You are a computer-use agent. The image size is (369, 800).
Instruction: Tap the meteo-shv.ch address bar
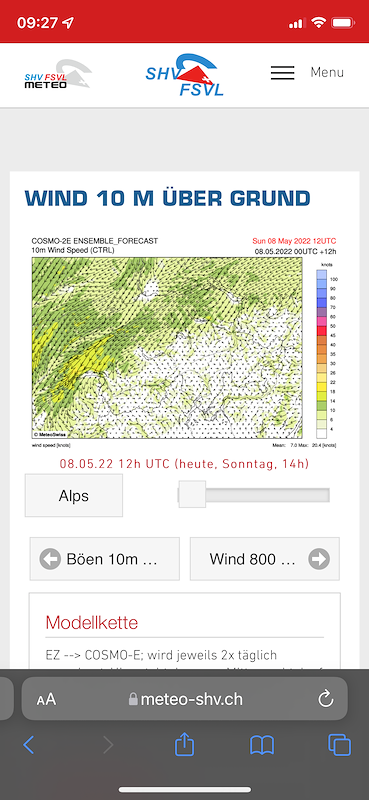(185, 699)
